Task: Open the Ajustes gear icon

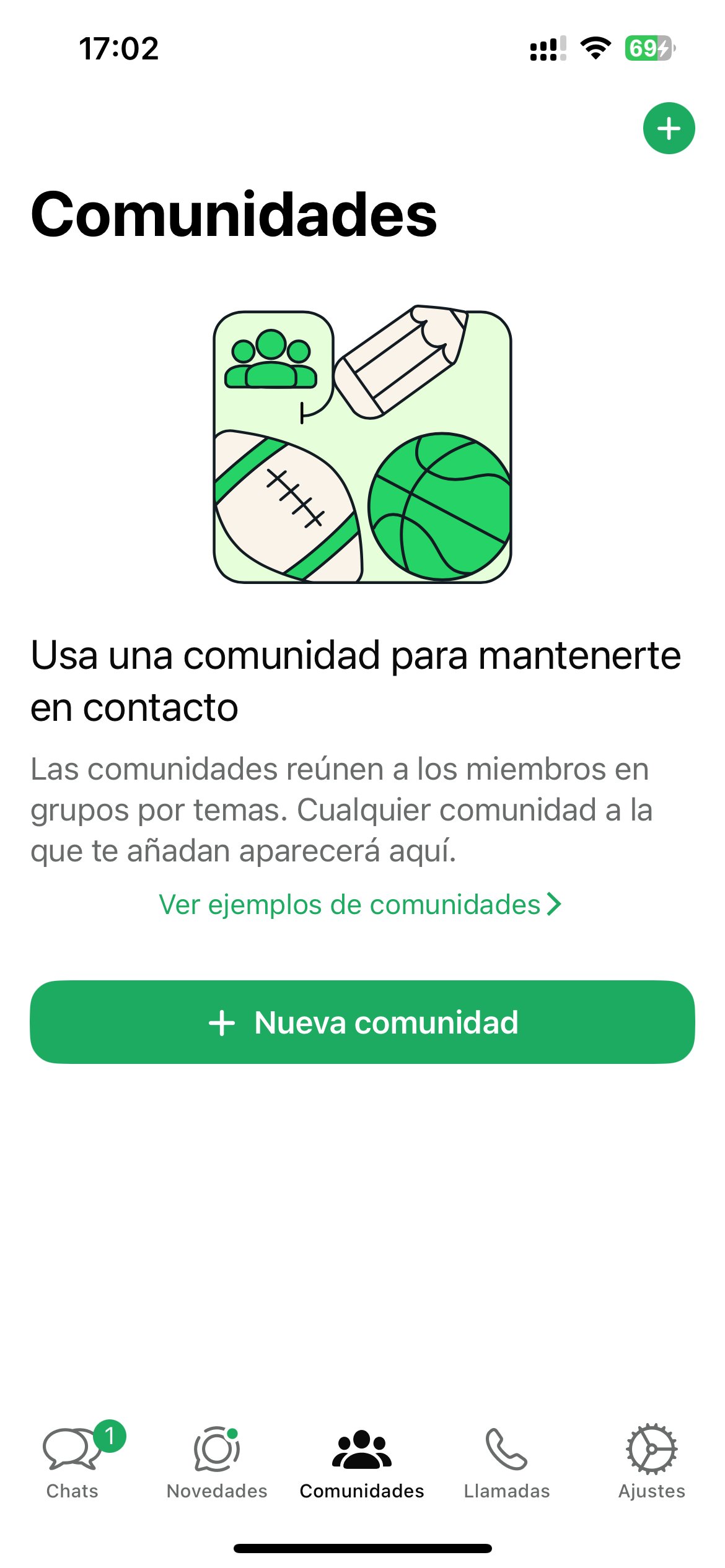Action: (651, 1449)
